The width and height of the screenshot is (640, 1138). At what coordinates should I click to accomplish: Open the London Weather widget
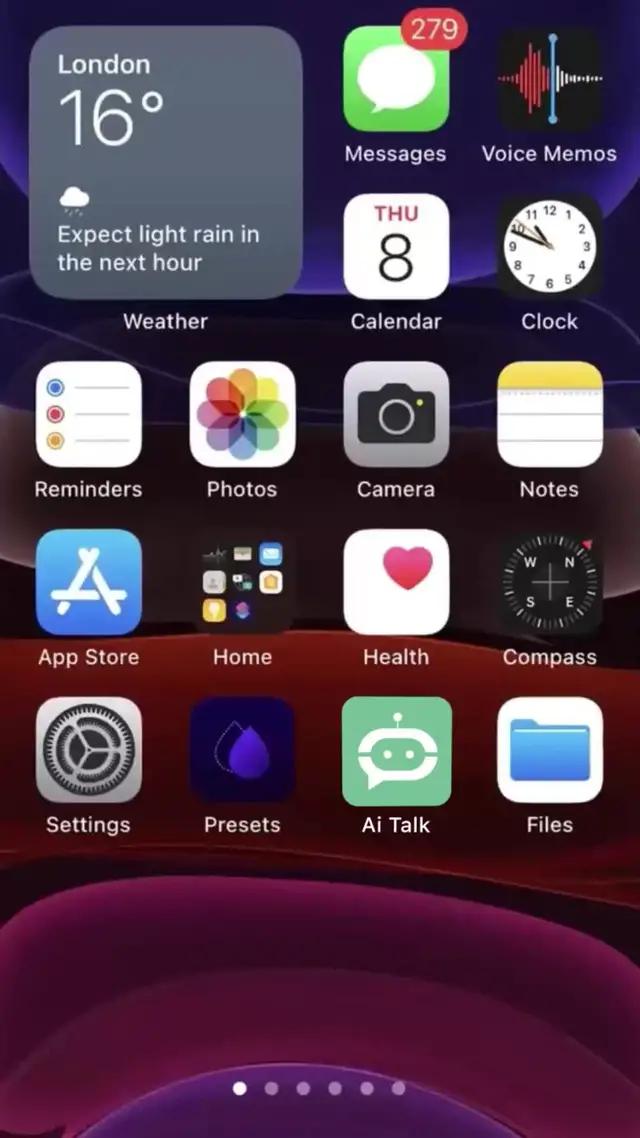pyautogui.click(x=166, y=162)
